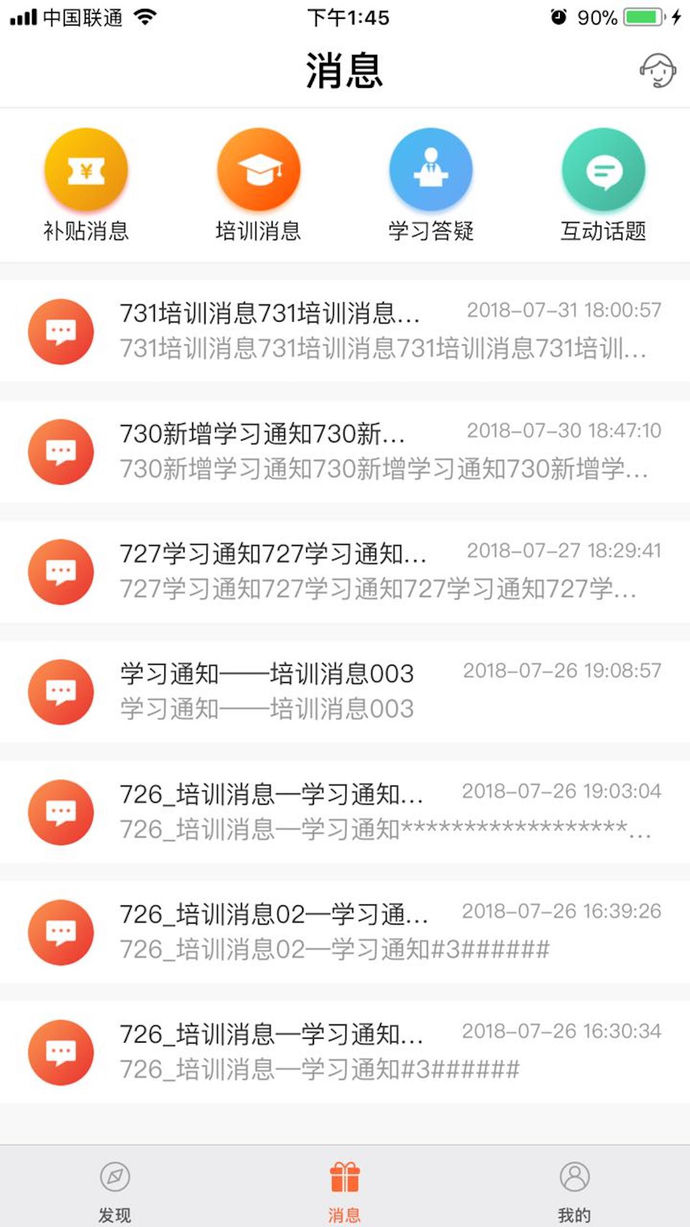Open the message dated 2018-07-26 16:30:34
Image resolution: width=690 pixels, height=1227 pixels.
coord(345,1051)
